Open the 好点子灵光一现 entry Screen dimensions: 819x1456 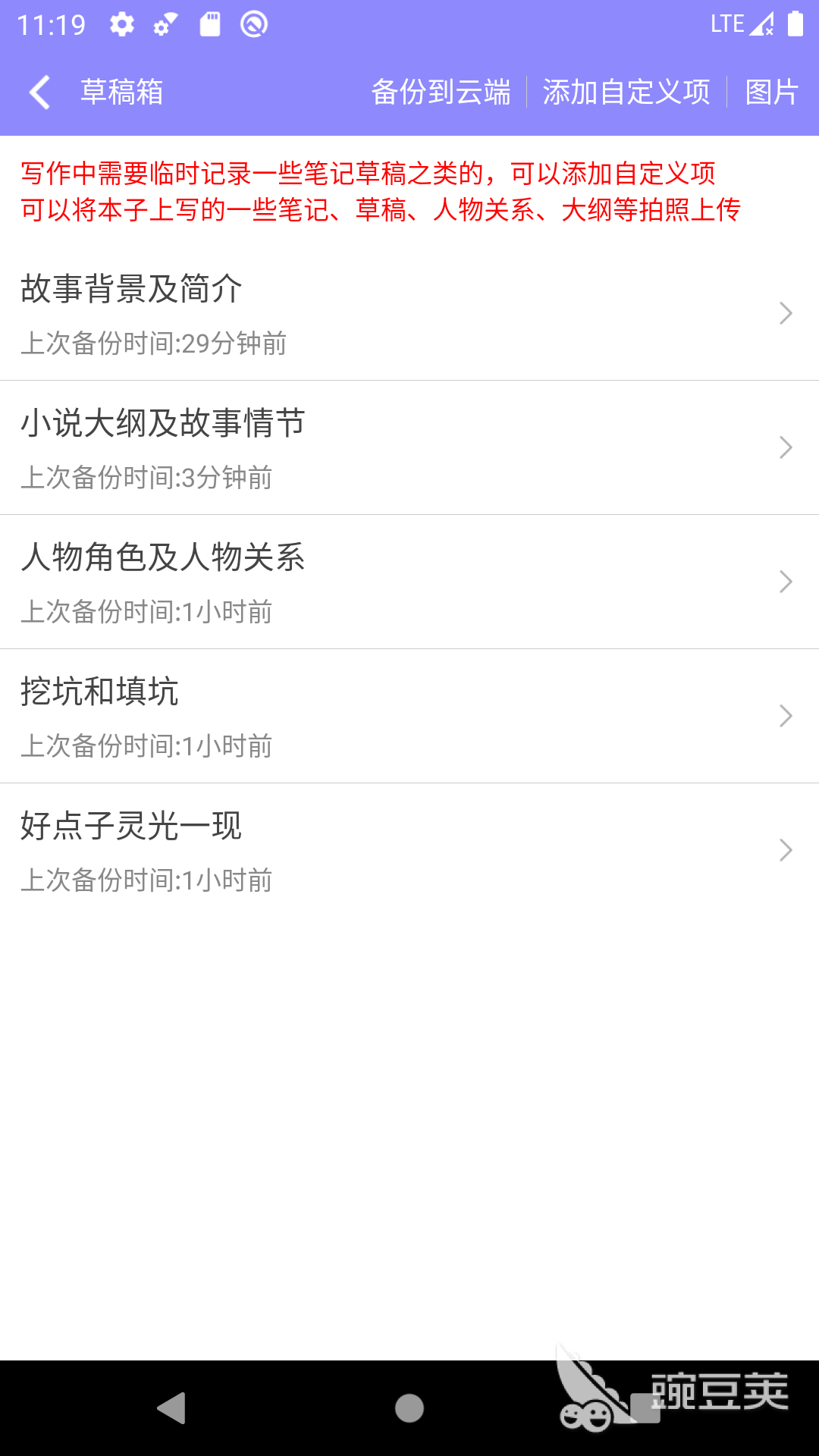(x=785, y=850)
